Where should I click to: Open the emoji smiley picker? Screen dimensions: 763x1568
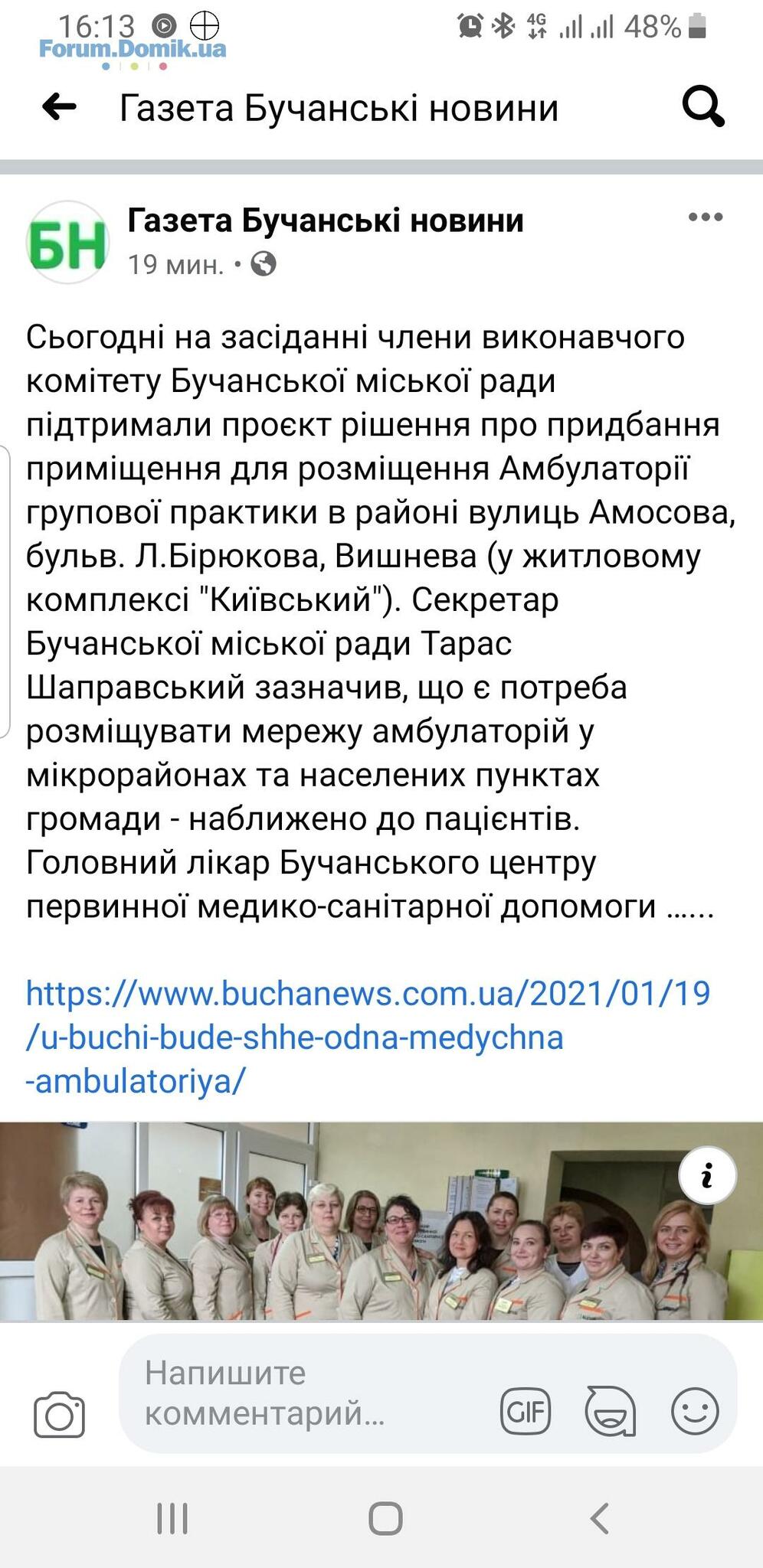click(x=695, y=1410)
